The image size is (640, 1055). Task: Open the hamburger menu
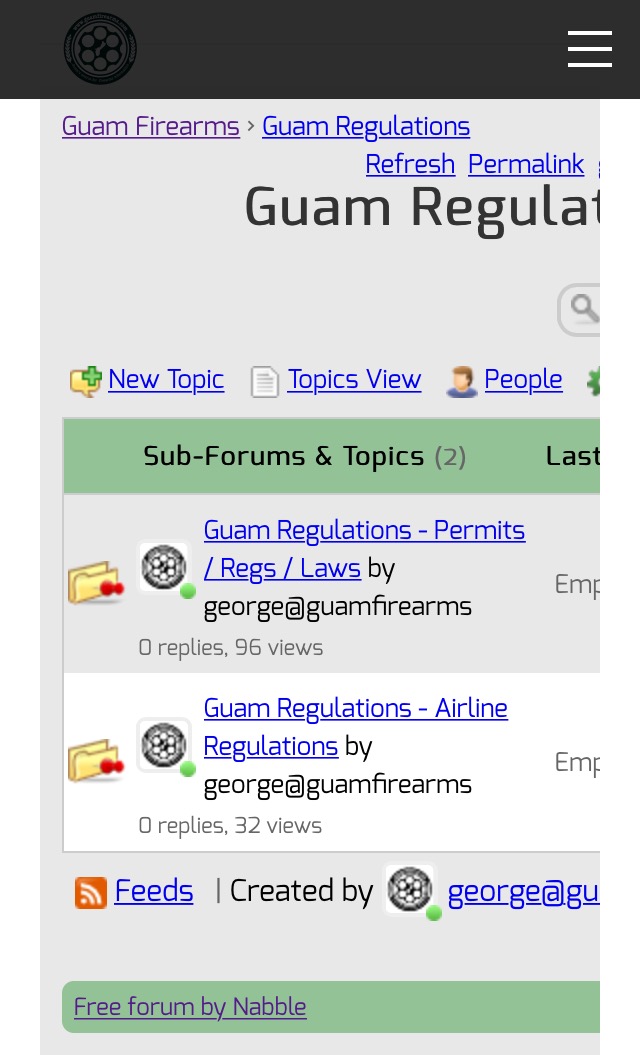tap(589, 48)
